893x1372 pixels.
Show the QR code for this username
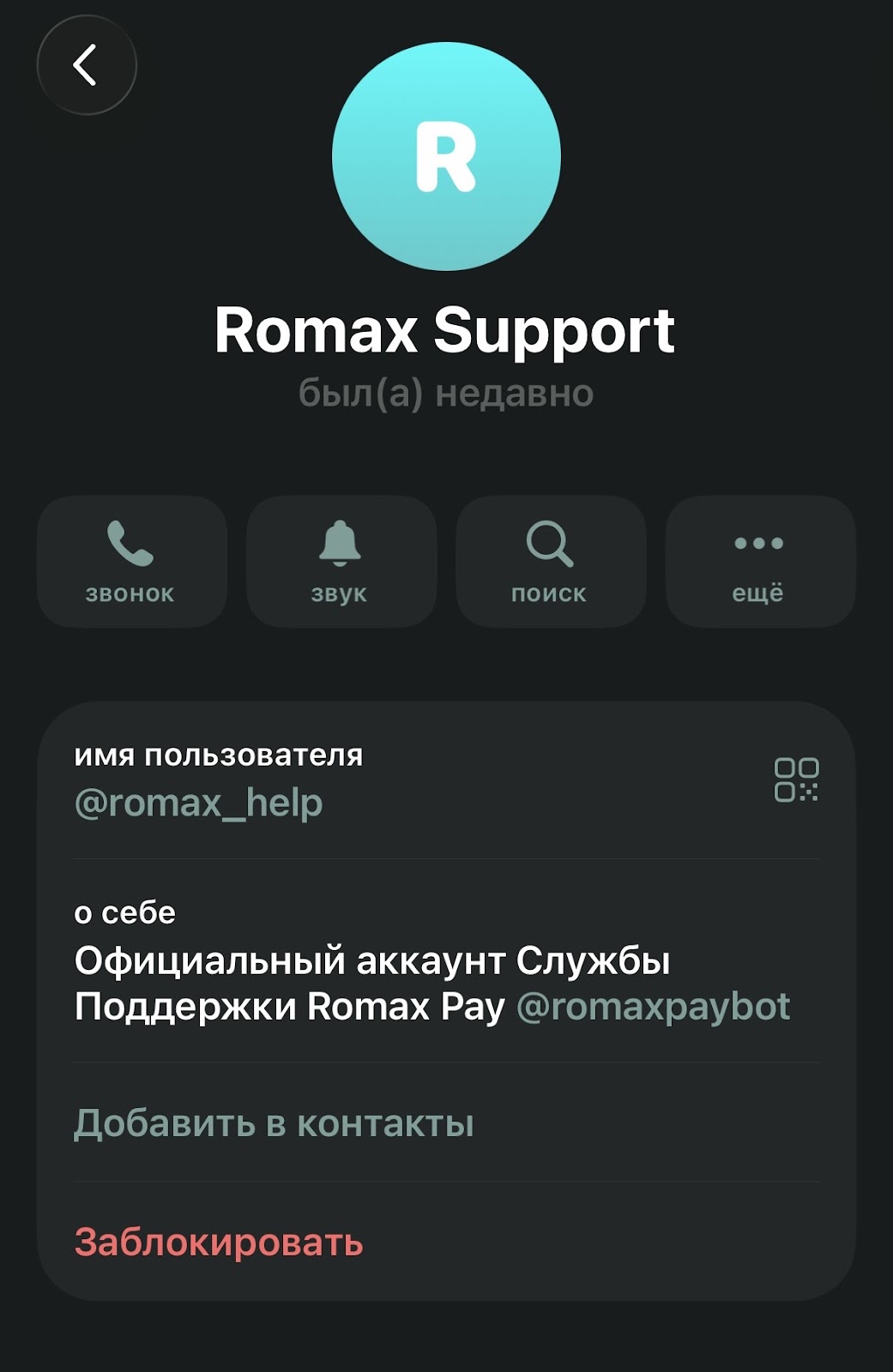(796, 779)
